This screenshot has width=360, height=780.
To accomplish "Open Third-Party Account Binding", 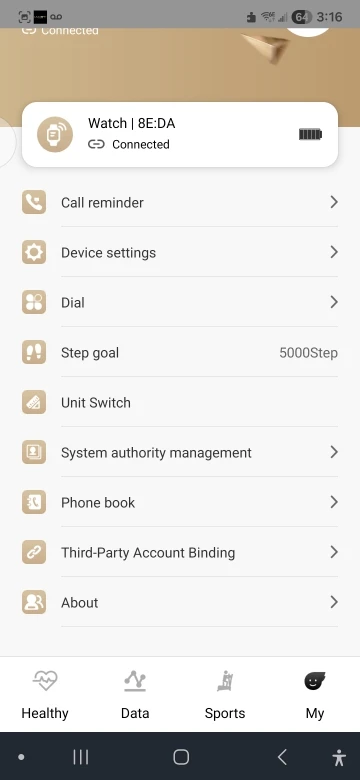I will pos(180,552).
